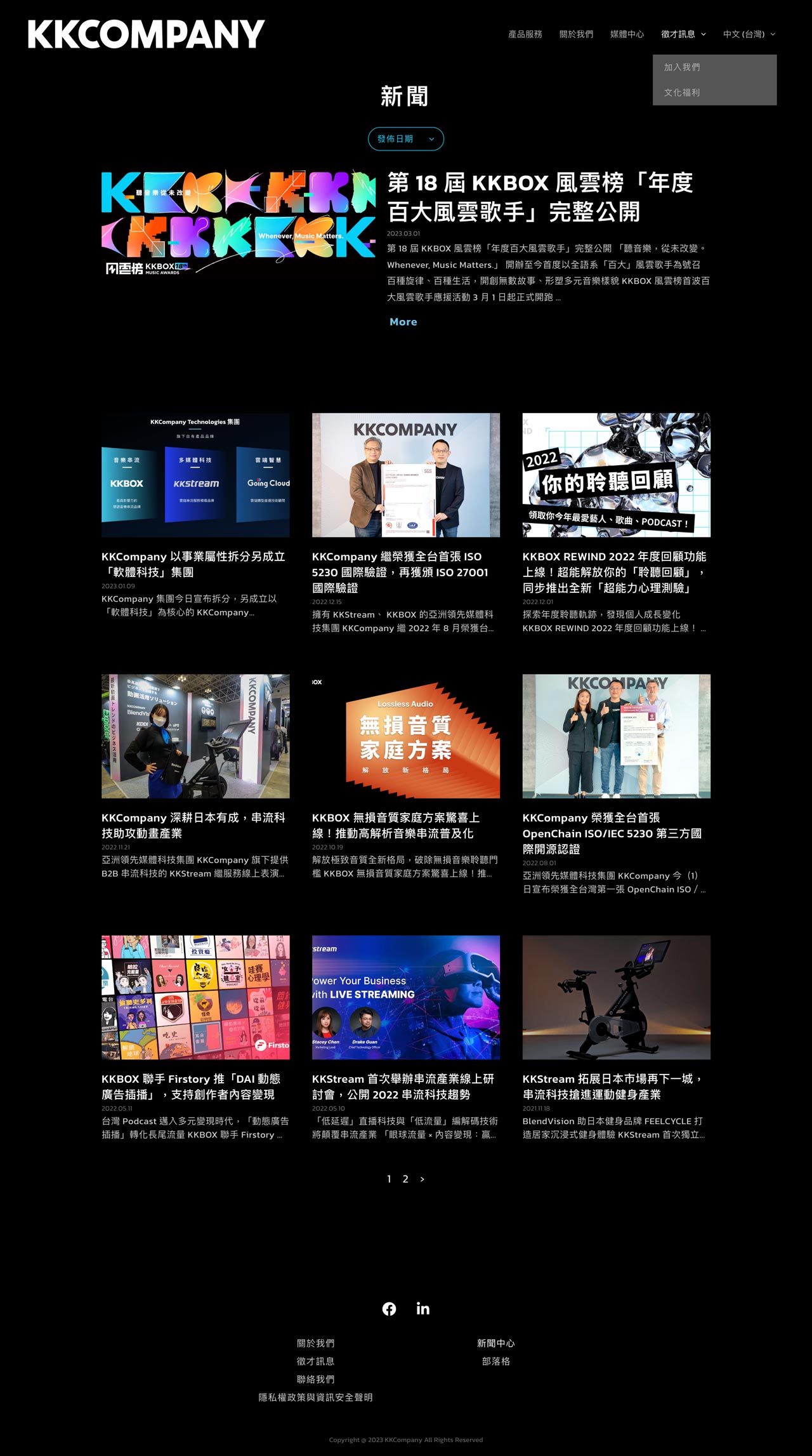Select 加入我們 from the dropdown menu
Image resolution: width=812 pixels, height=1456 pixels.
682,67
